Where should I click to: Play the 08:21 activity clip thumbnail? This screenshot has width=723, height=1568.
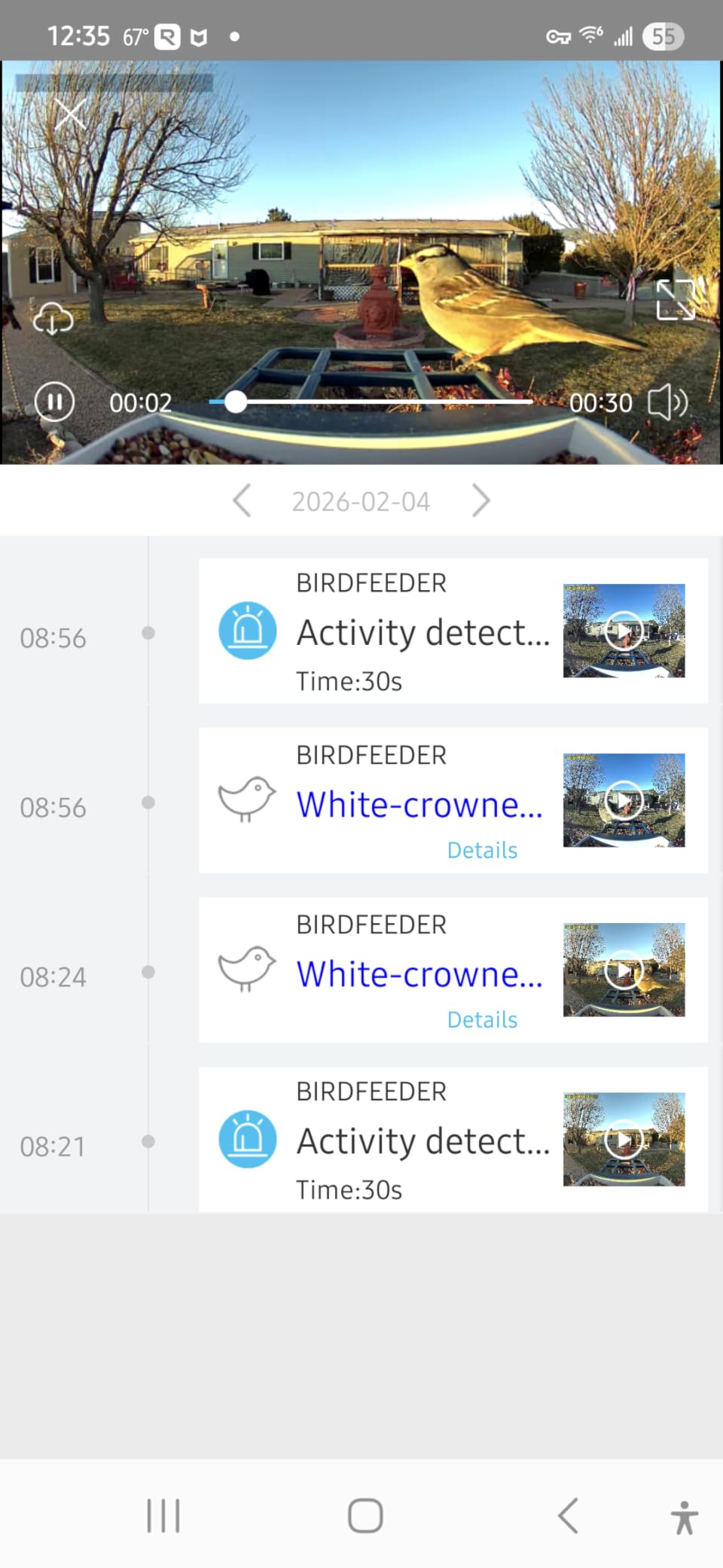[x=624, y=1139]
